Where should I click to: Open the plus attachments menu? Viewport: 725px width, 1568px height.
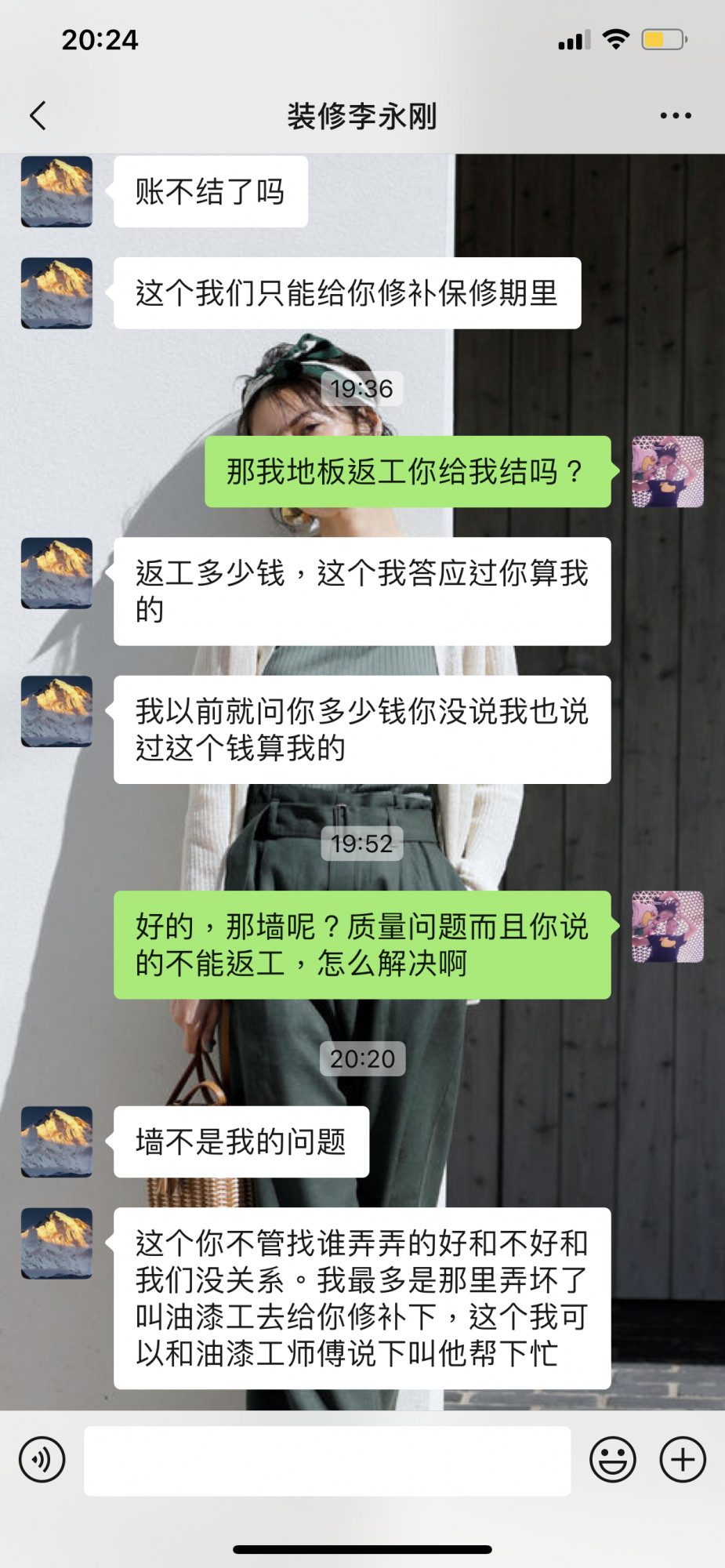[683, 1459]
